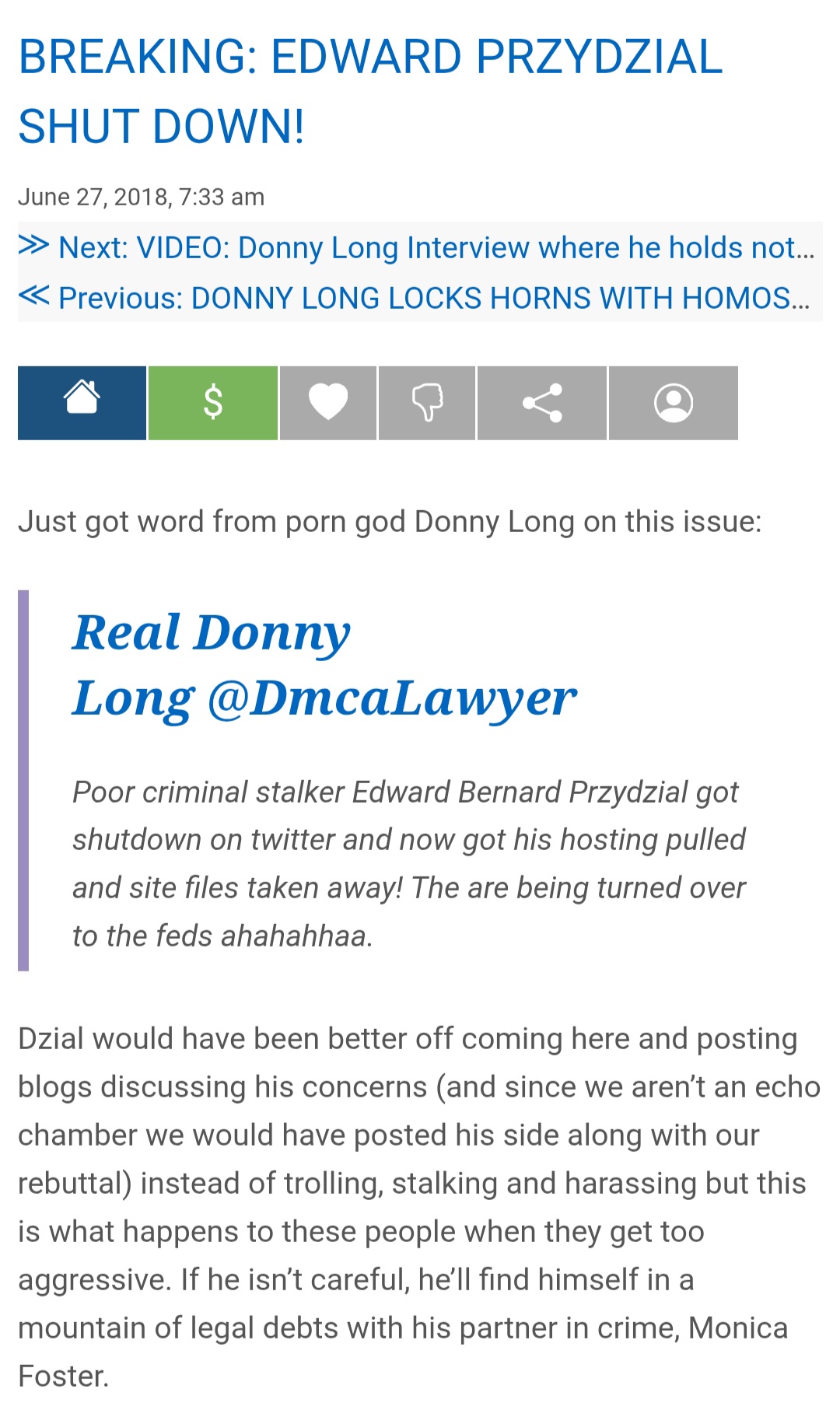Share this article
The width and height of the screenshot is (840, 1417).
pos(542,403)
